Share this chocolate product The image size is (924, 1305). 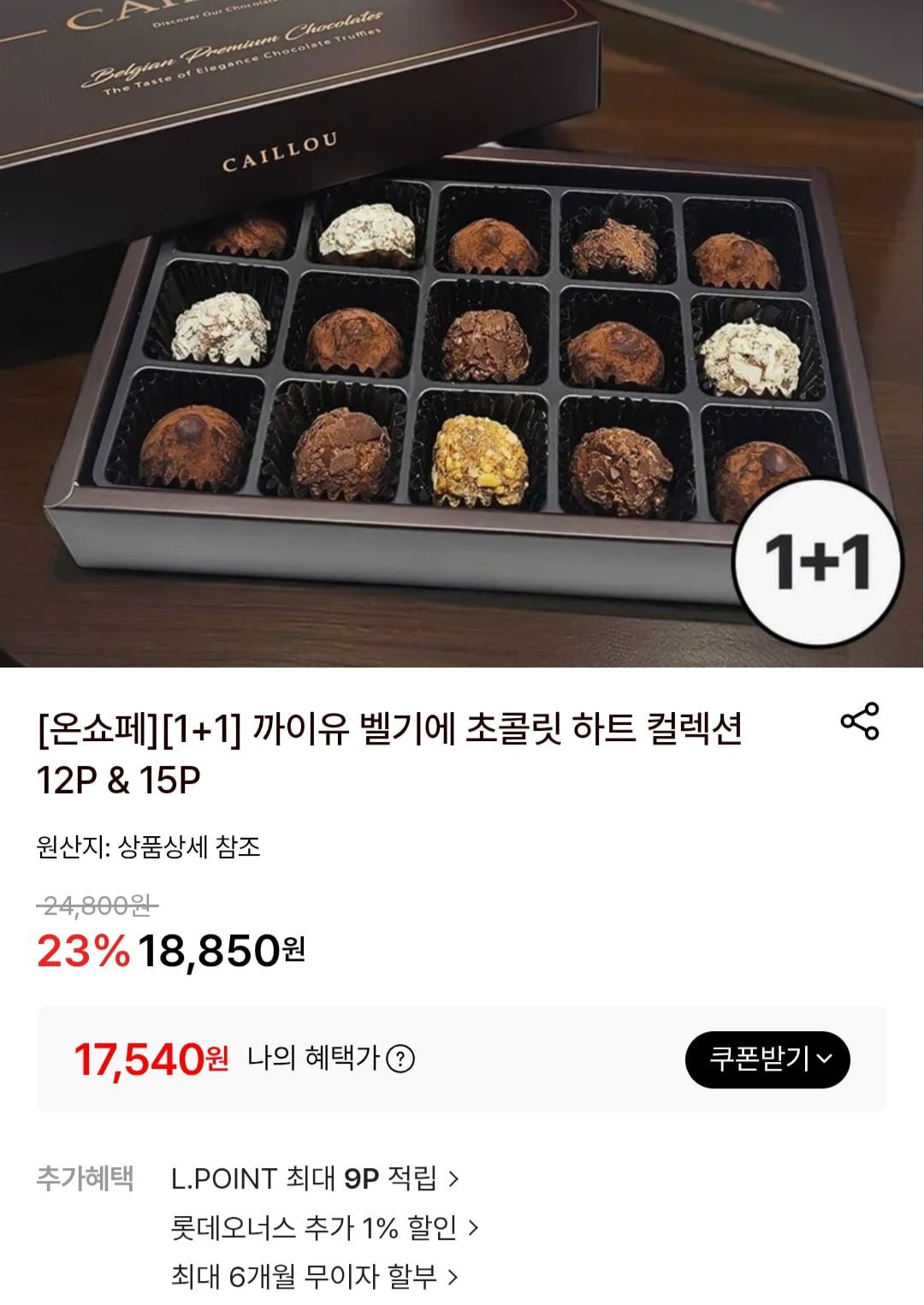pos(860,721)
